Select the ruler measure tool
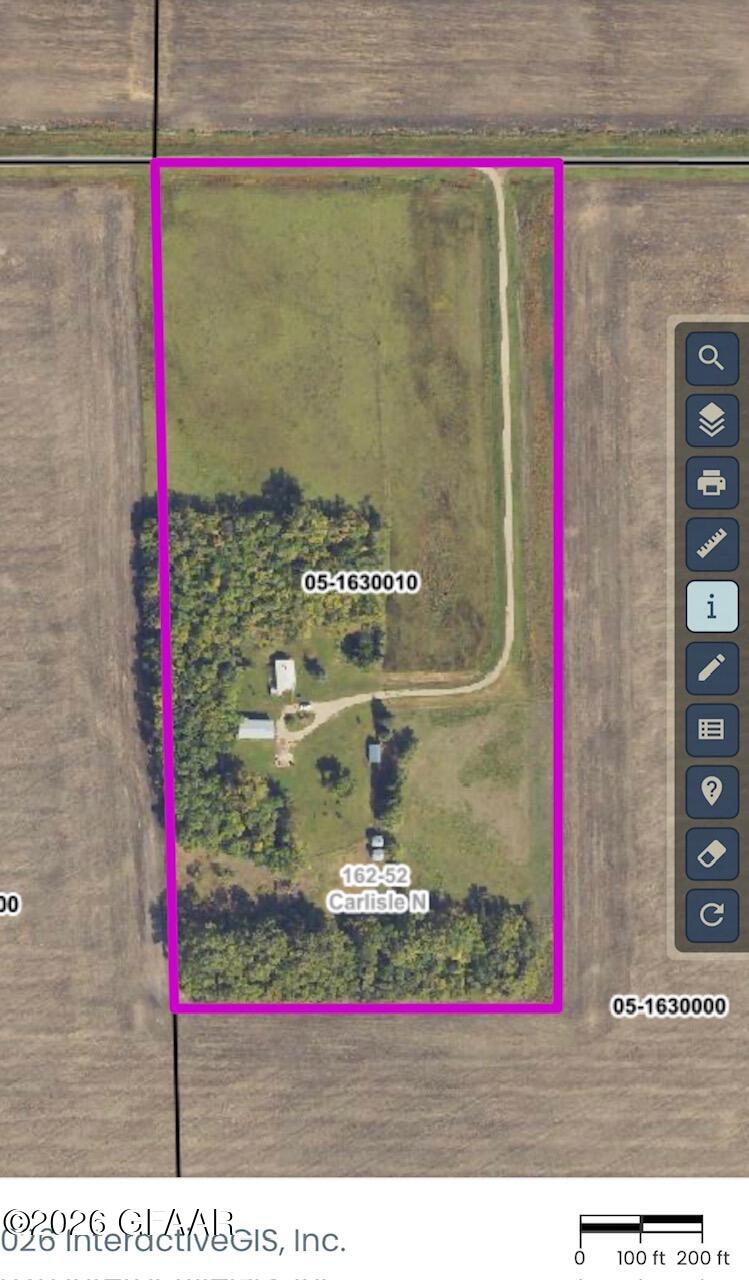This screenshot has width=749, height=1280. point(712,545)
